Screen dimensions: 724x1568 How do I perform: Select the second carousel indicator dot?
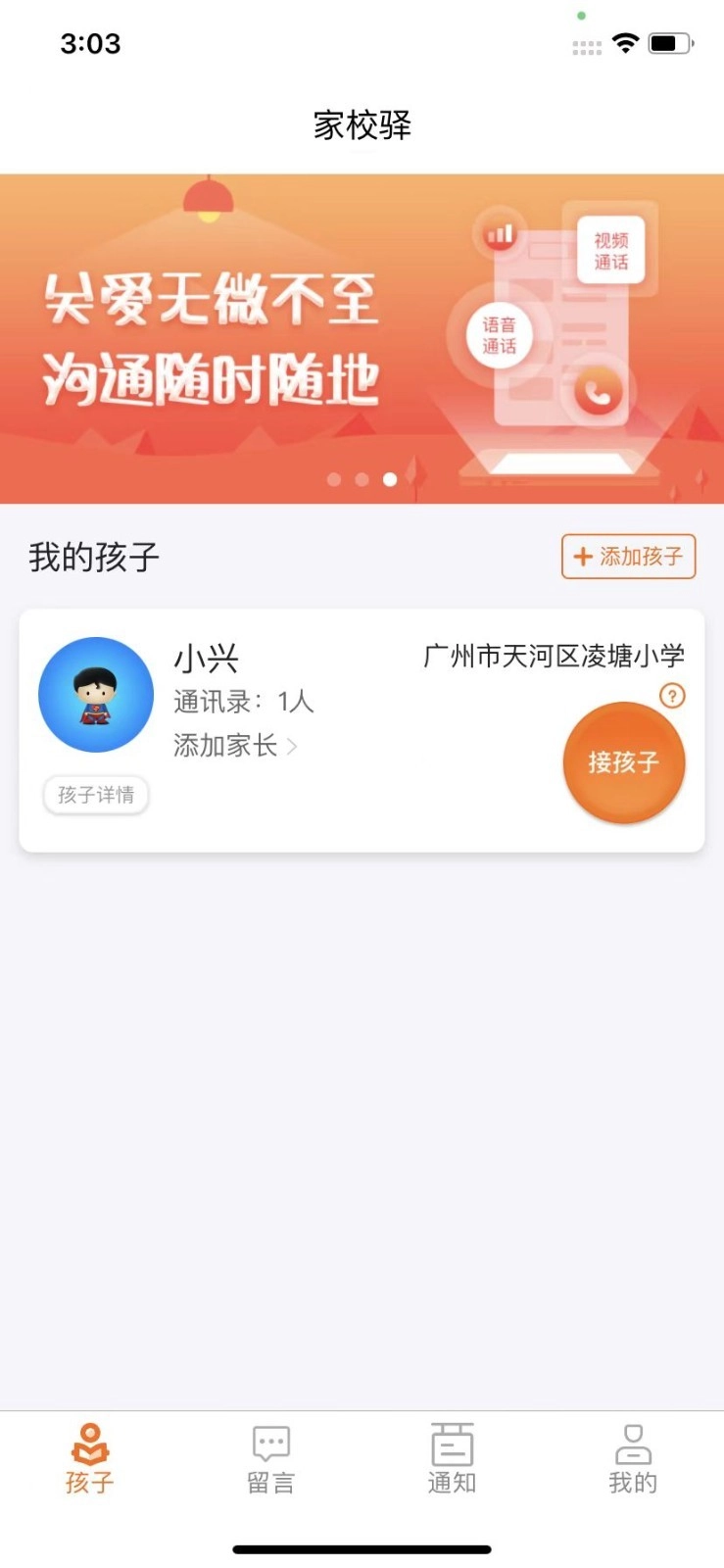[x=361, y=479]
